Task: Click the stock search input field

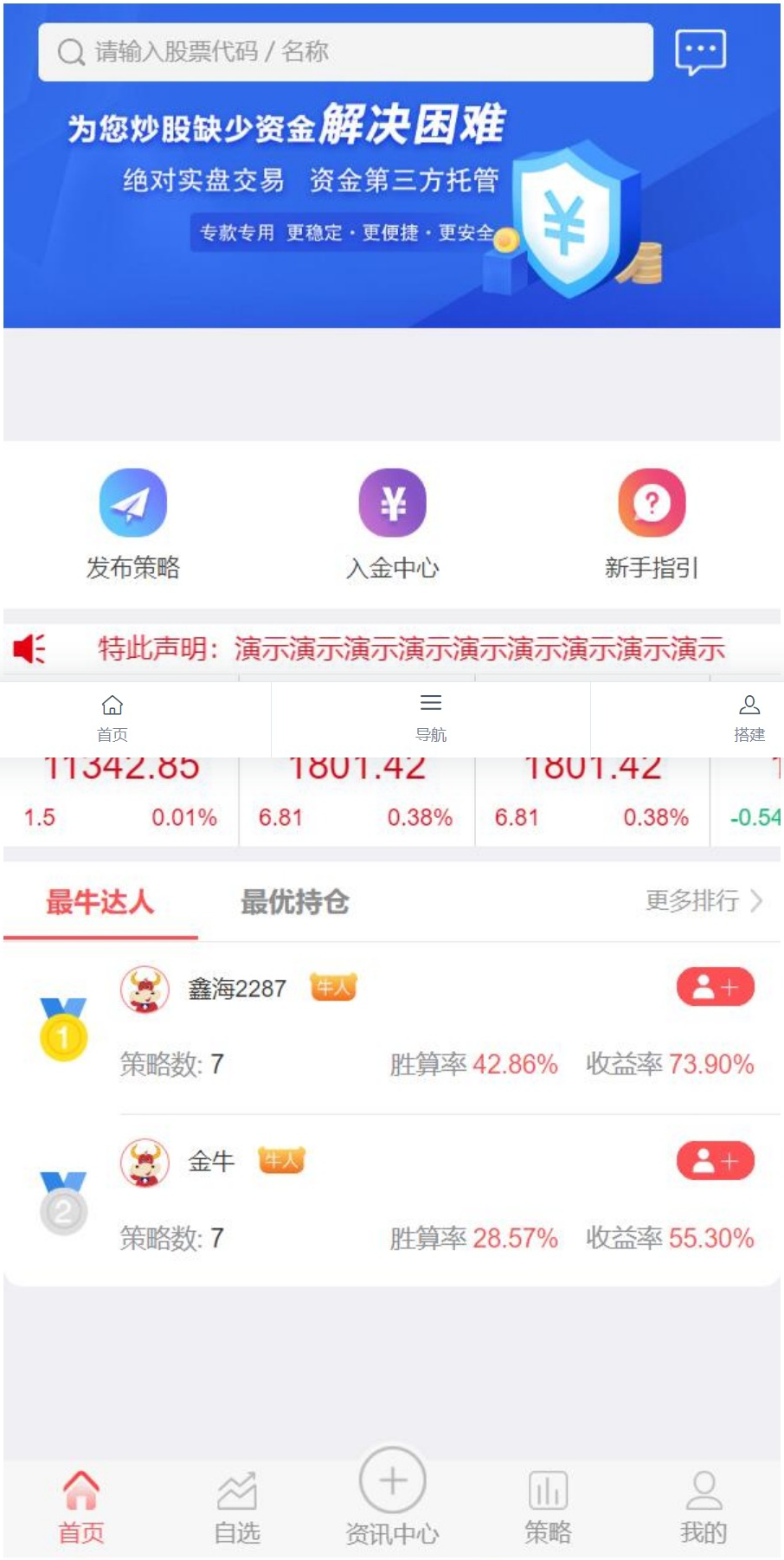Action: pyautogui.click(x=346, y=52)
